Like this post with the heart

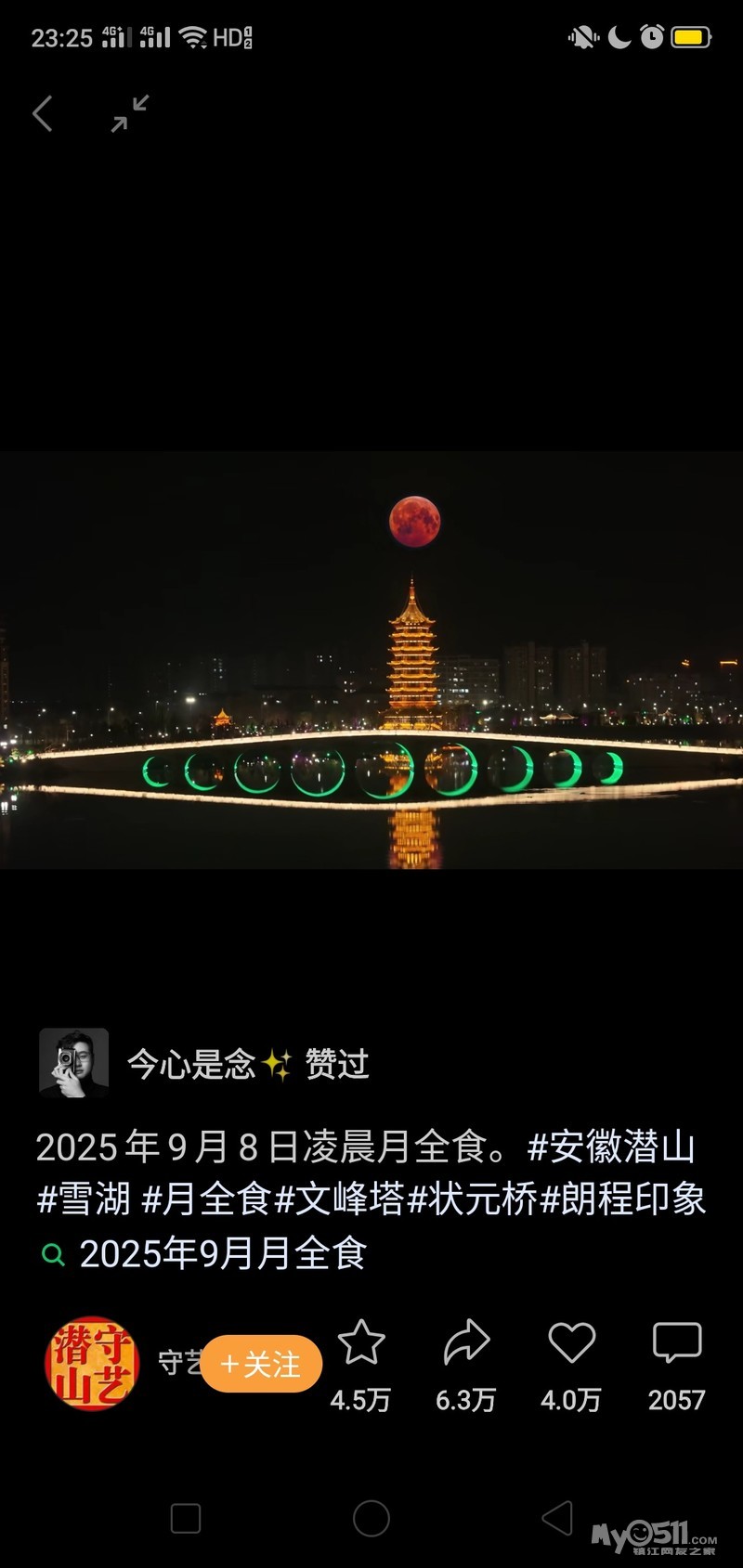pyautogui.click(x=571, y=1343)
